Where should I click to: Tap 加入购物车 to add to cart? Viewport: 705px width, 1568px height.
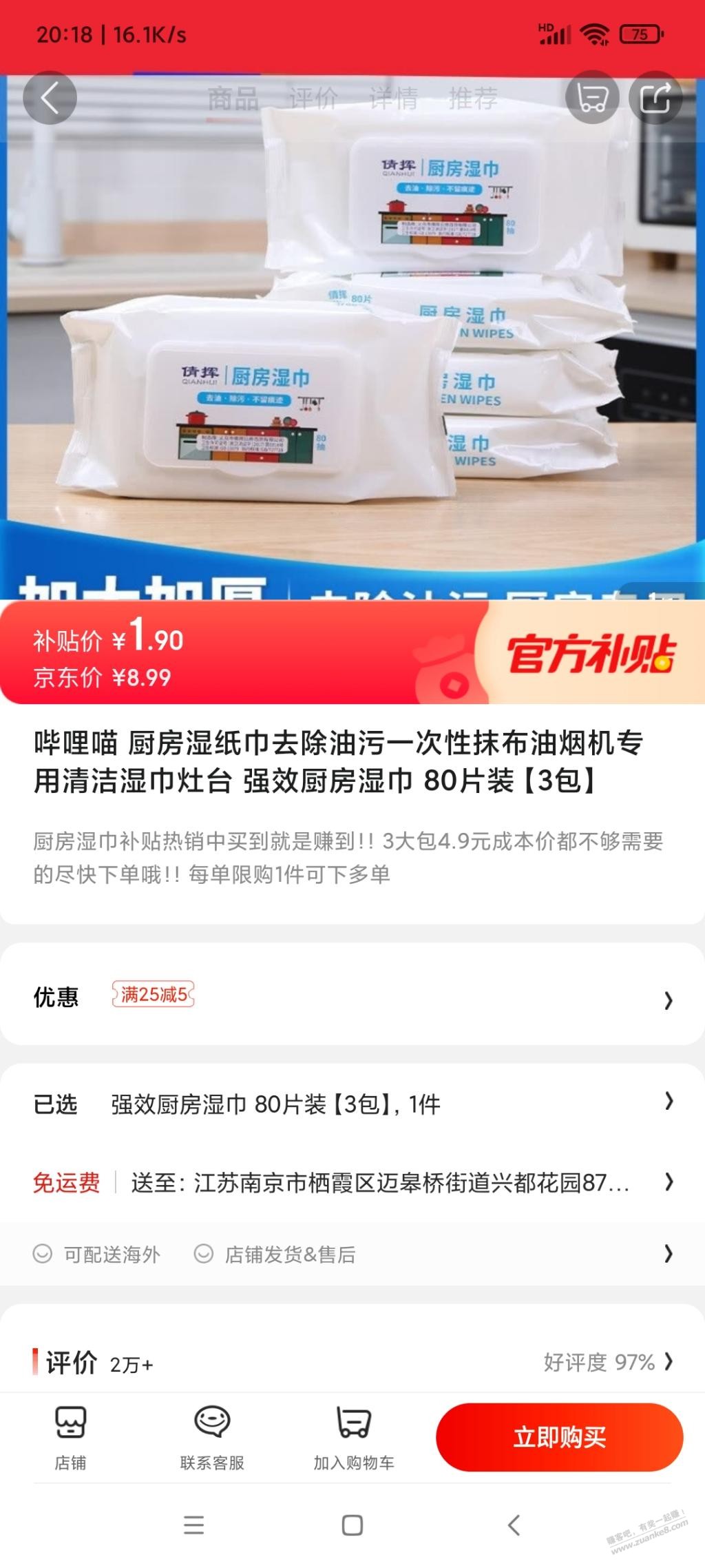point(354,1437)
